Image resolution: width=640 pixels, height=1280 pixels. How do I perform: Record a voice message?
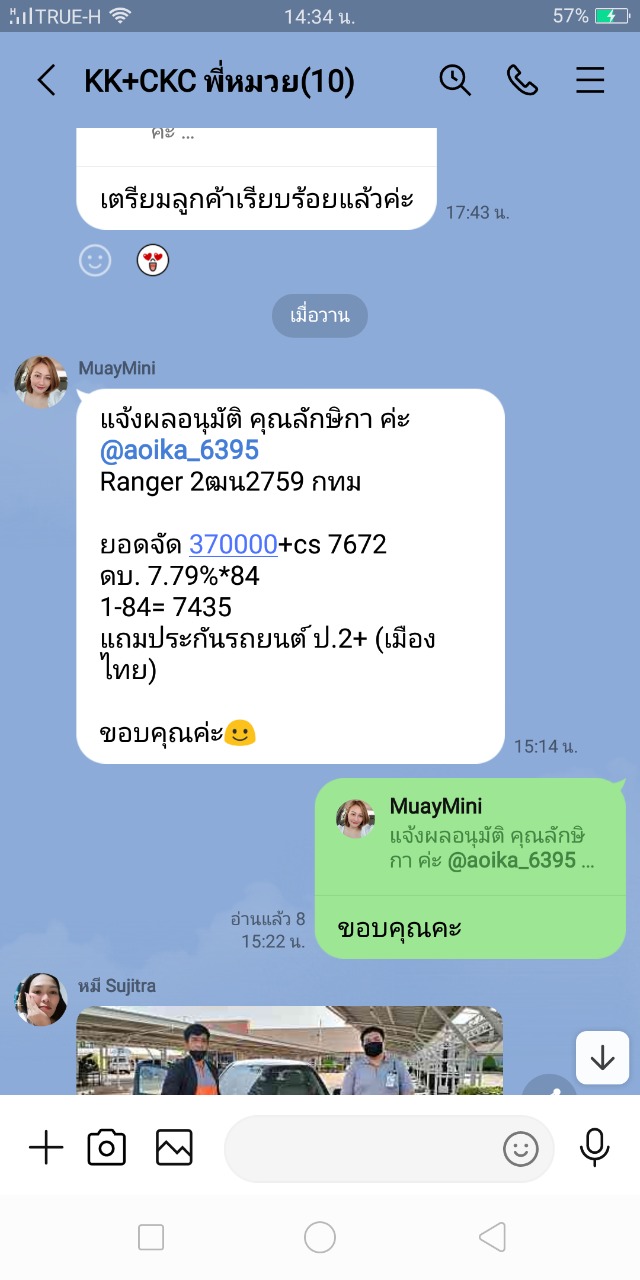(x=594, y=1148)
